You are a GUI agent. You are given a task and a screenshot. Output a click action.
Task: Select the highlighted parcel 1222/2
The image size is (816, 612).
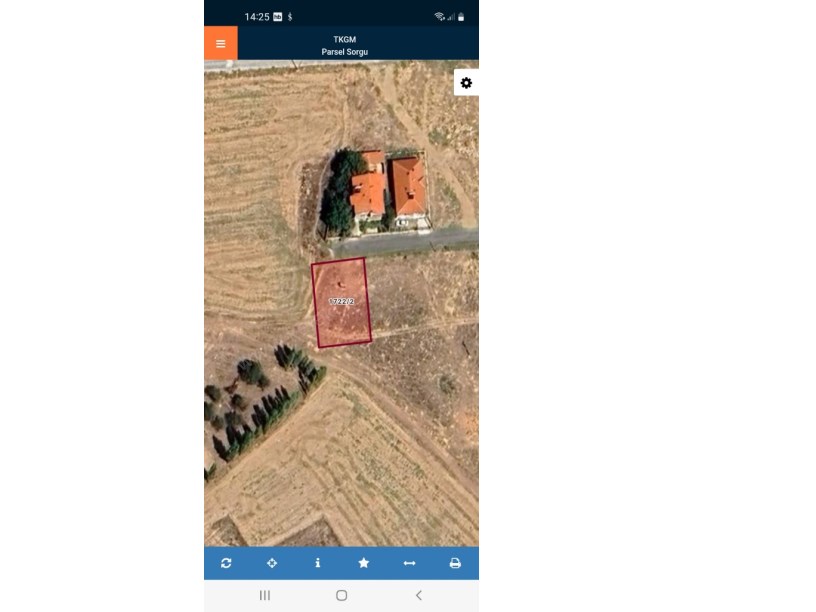click(341, 302)
